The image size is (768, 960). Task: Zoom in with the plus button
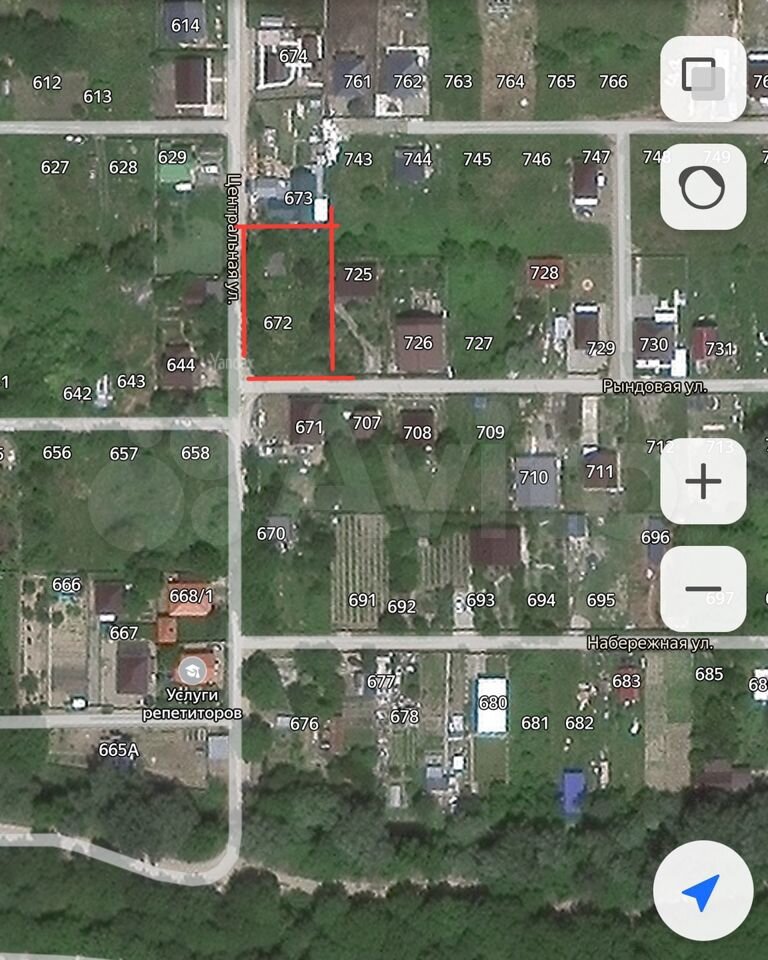coord(703,482)
